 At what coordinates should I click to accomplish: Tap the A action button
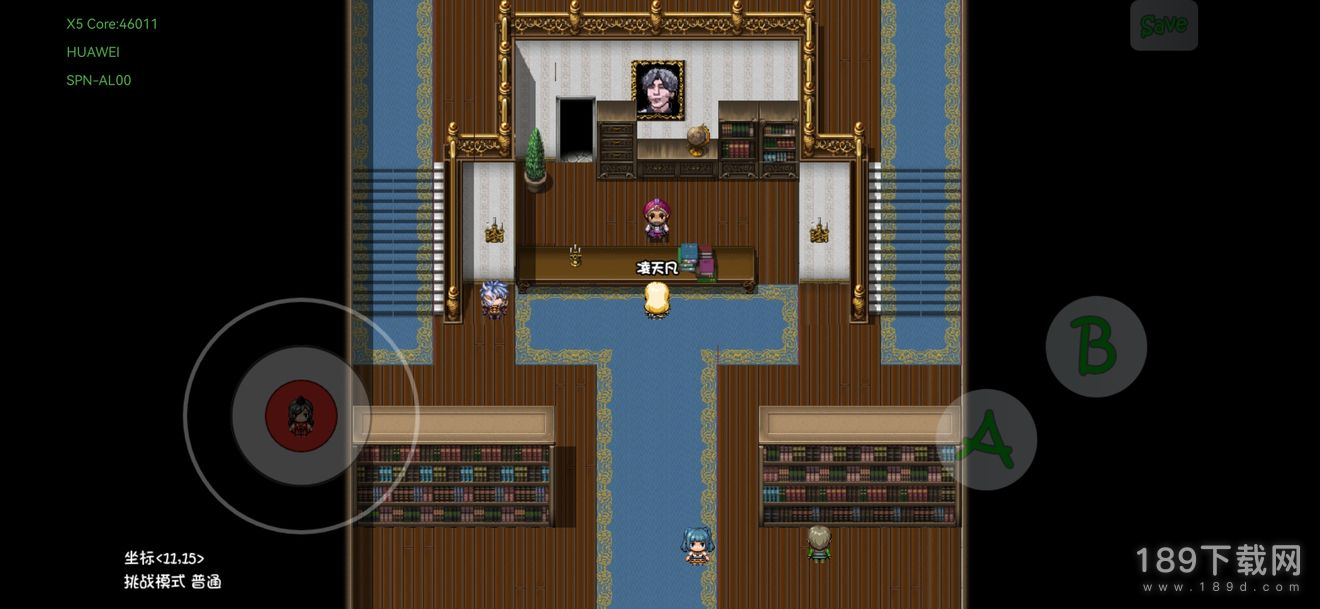986,439
